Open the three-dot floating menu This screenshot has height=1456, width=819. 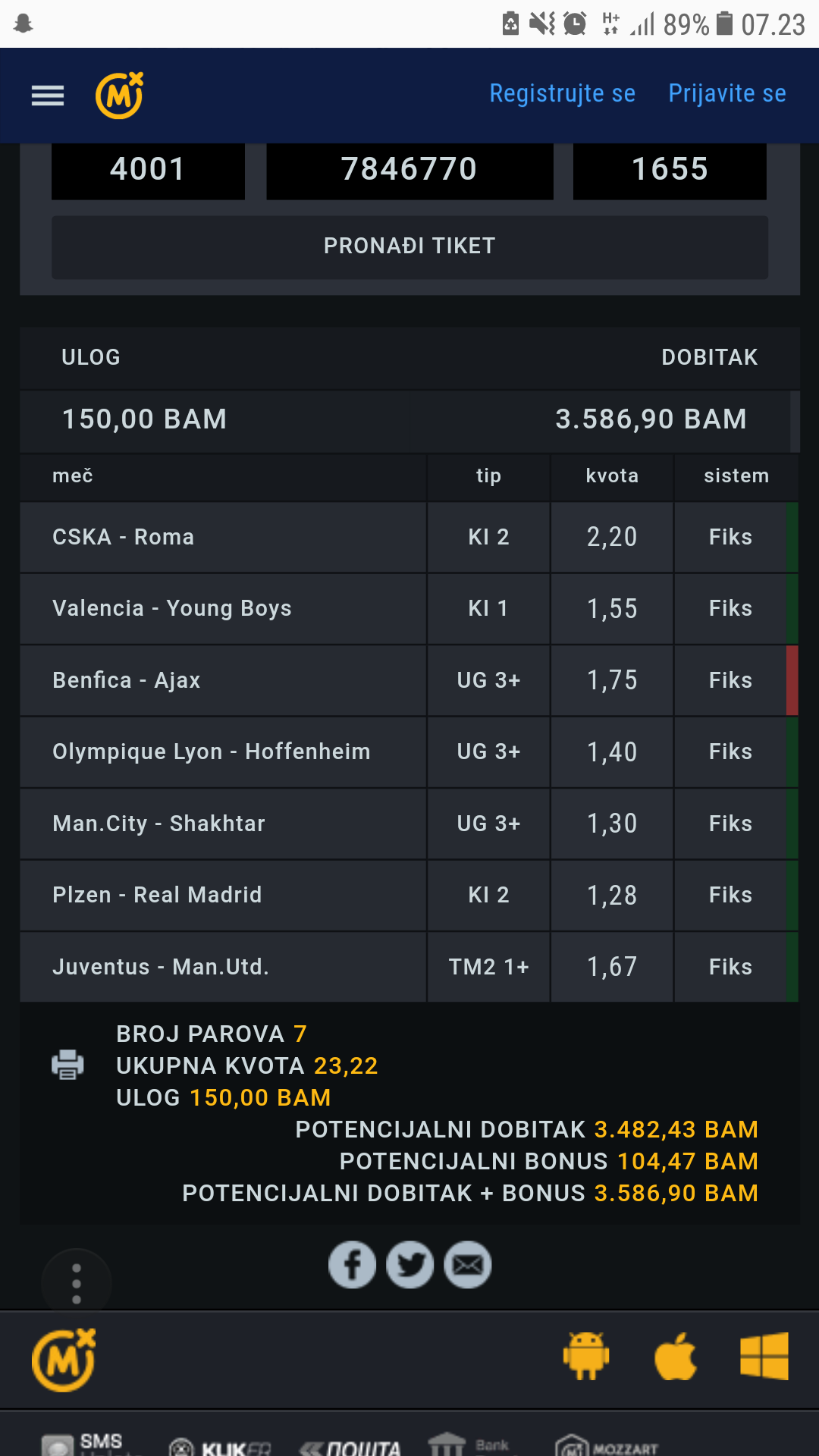77,1284
